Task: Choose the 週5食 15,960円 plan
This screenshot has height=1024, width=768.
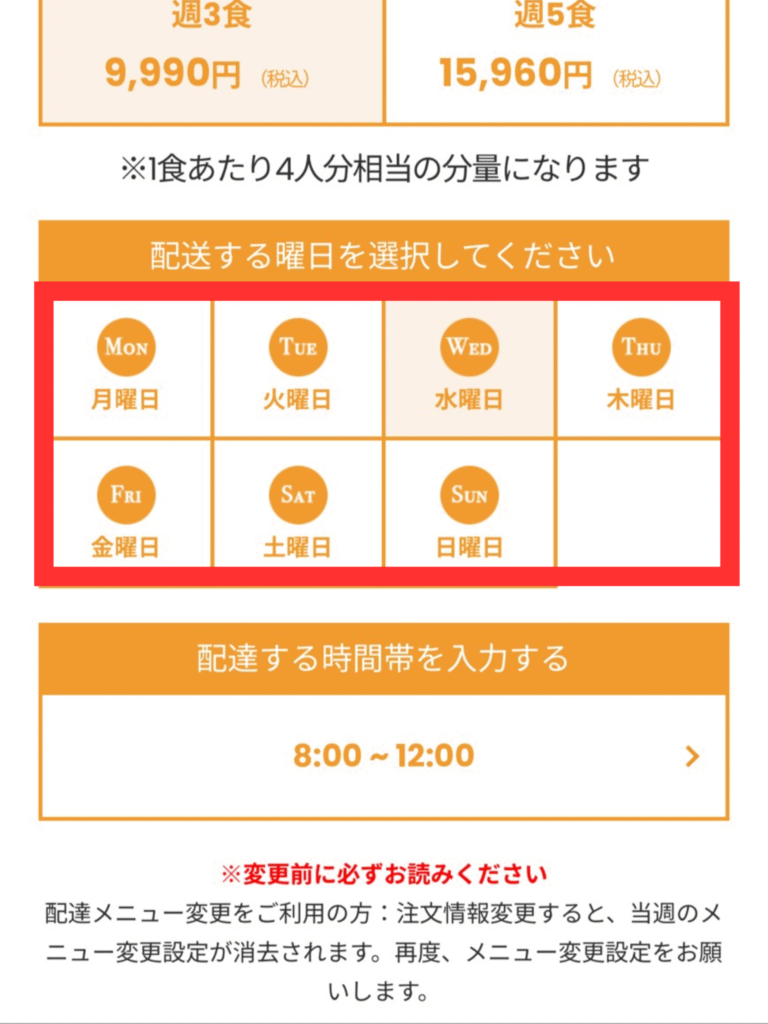Action: (x=556, y=55)
